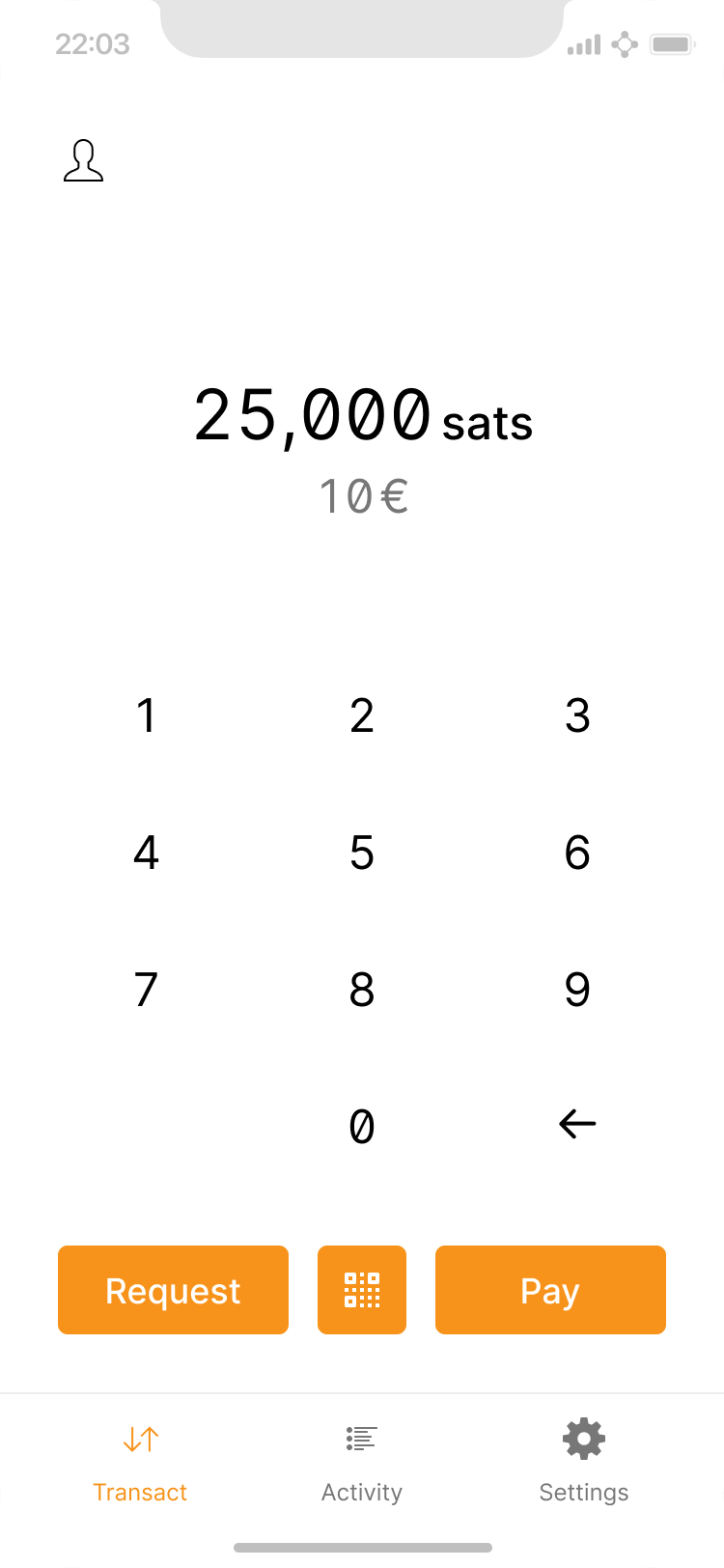Enter digit 0 on the keypad
Viewport: 724px width, 1568px height.
coord(362,1126)
